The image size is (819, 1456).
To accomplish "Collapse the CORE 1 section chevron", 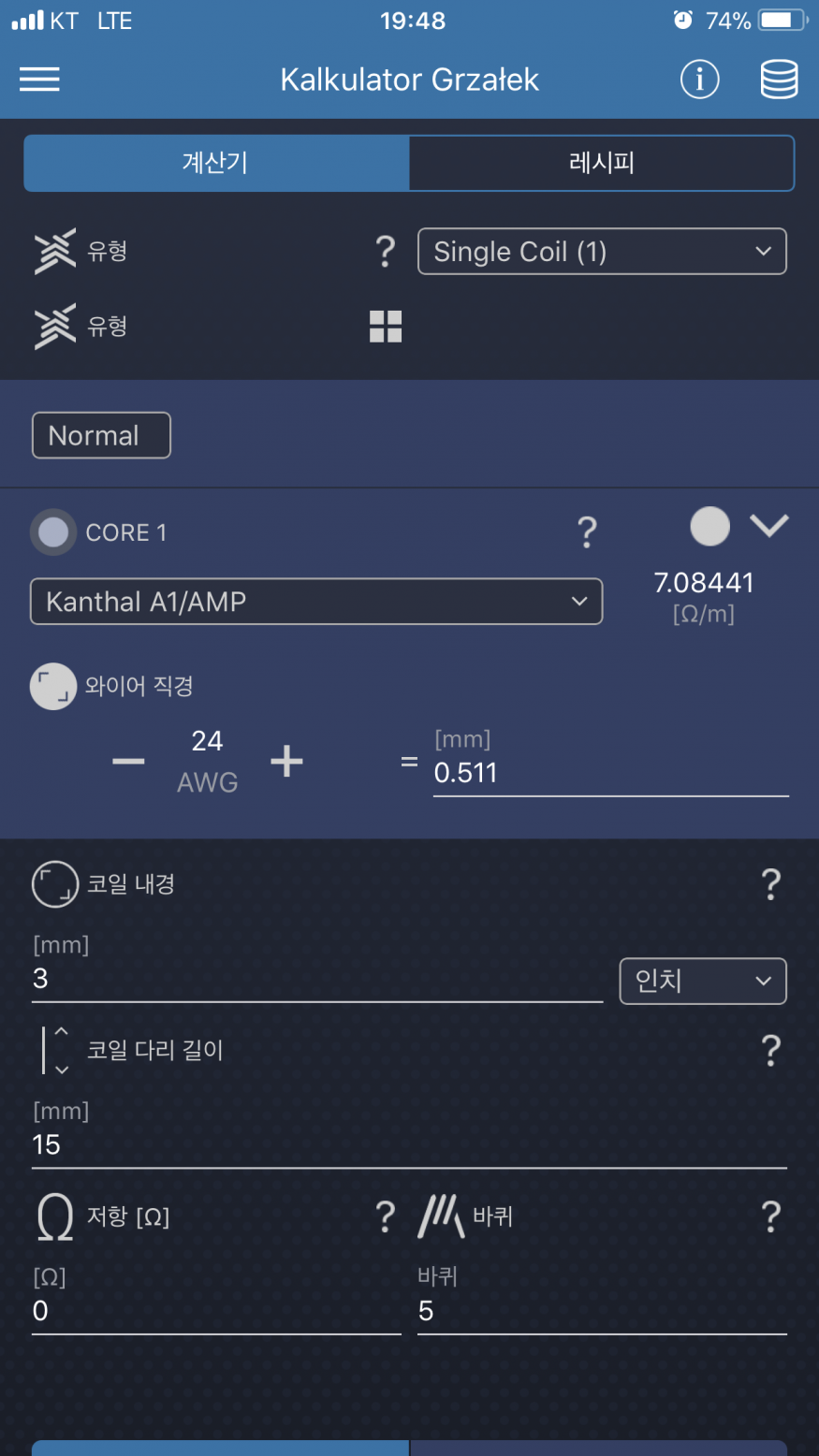I will click(x=768, y=526).
